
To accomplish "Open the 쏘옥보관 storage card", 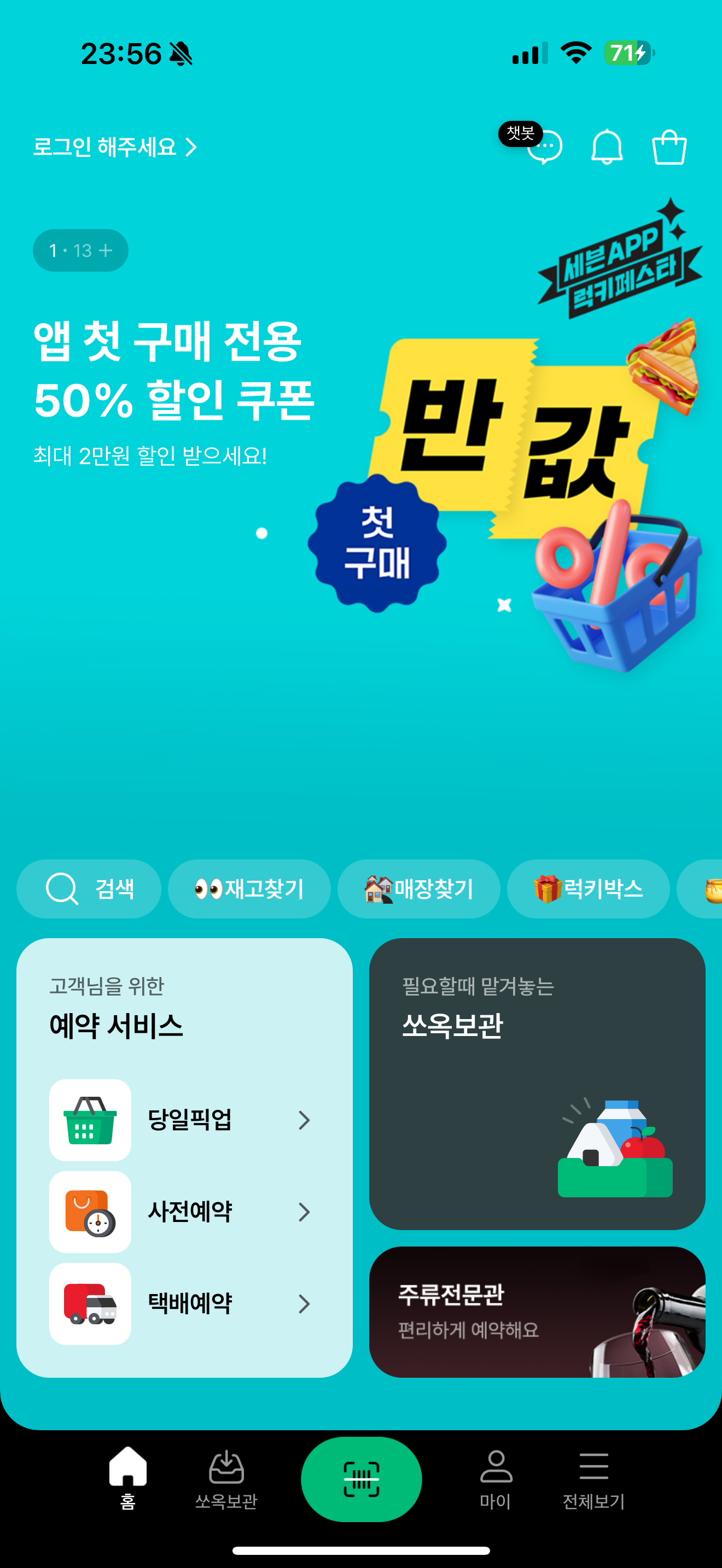I will 537,1084.
